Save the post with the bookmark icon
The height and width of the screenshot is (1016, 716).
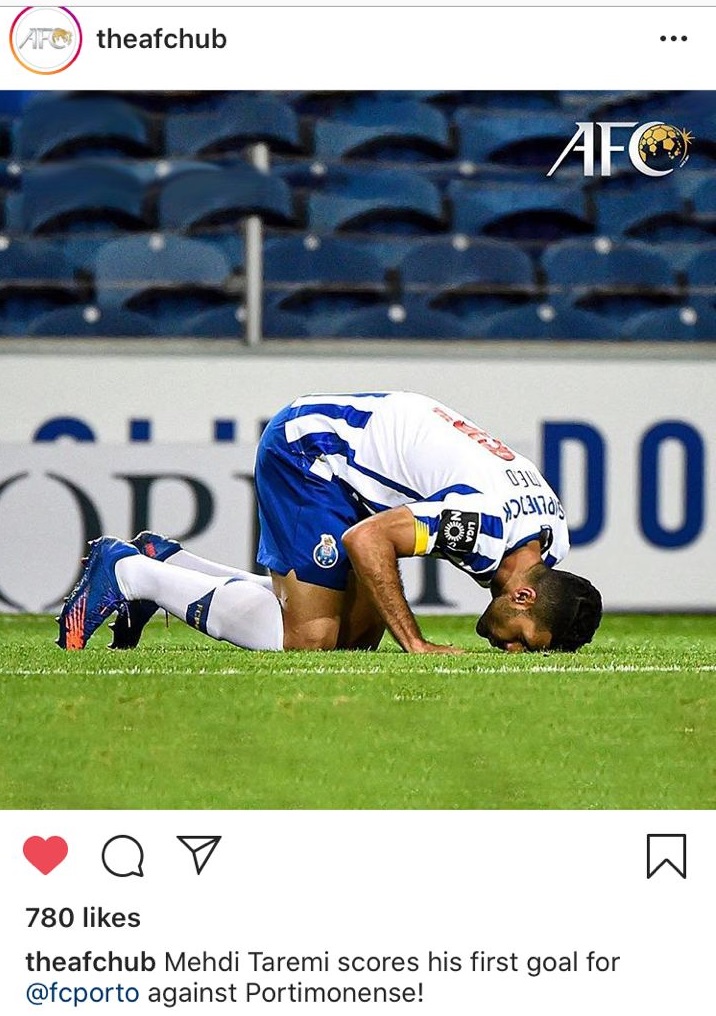pyautogui.click(x=666, y=856)
